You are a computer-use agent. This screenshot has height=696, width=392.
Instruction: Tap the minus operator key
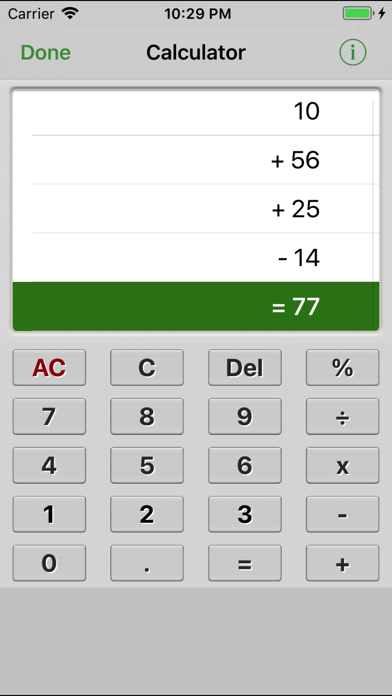click(343, 514)
